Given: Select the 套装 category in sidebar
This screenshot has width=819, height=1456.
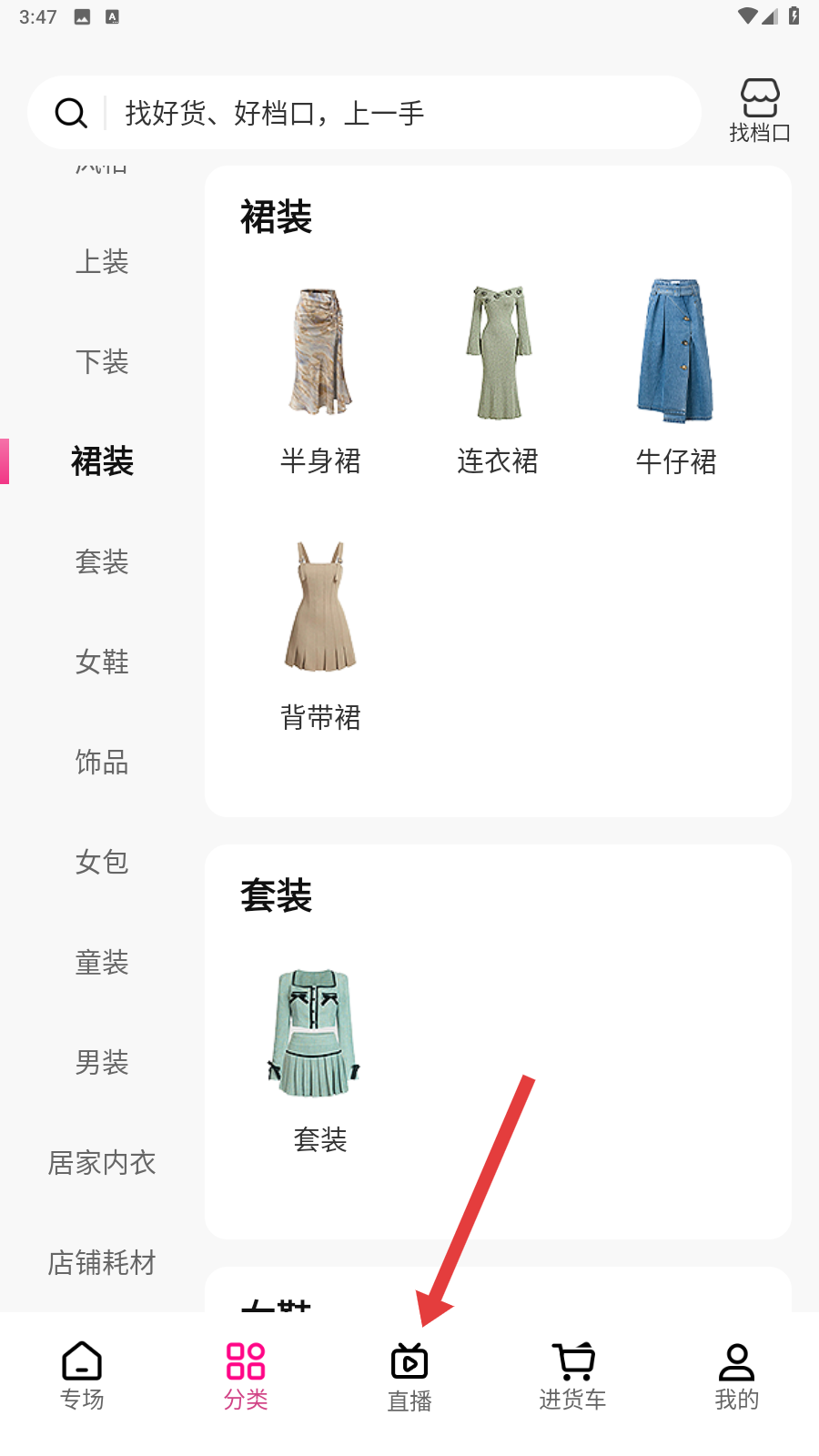Looking at the screenshot, I should coord(102,562).
